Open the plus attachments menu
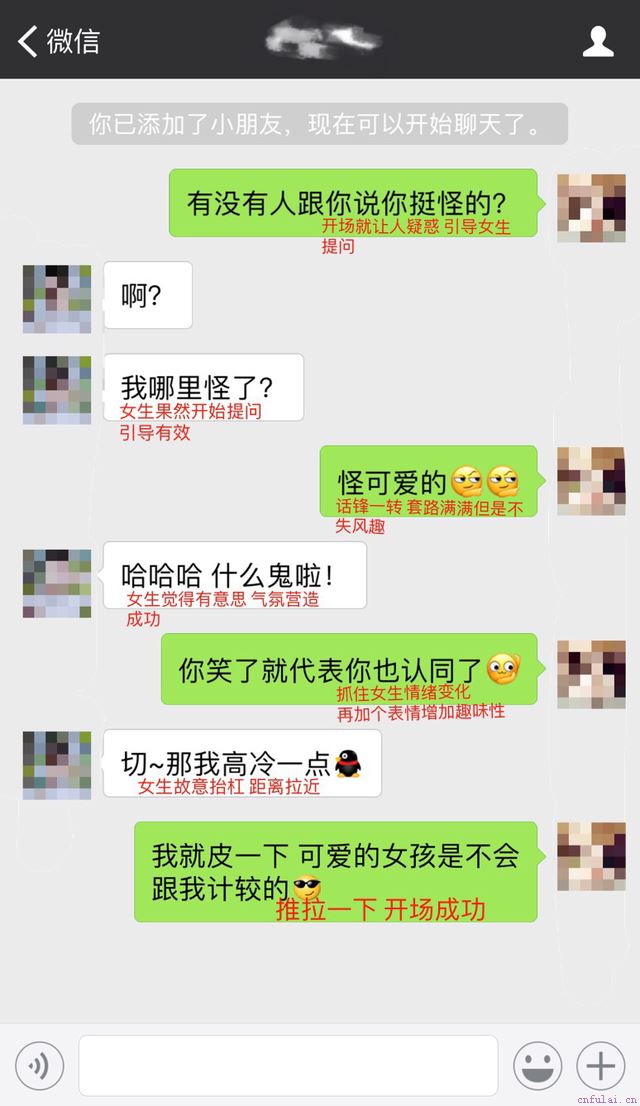This screenshot has height=1106, width=640. (600, 1066)
